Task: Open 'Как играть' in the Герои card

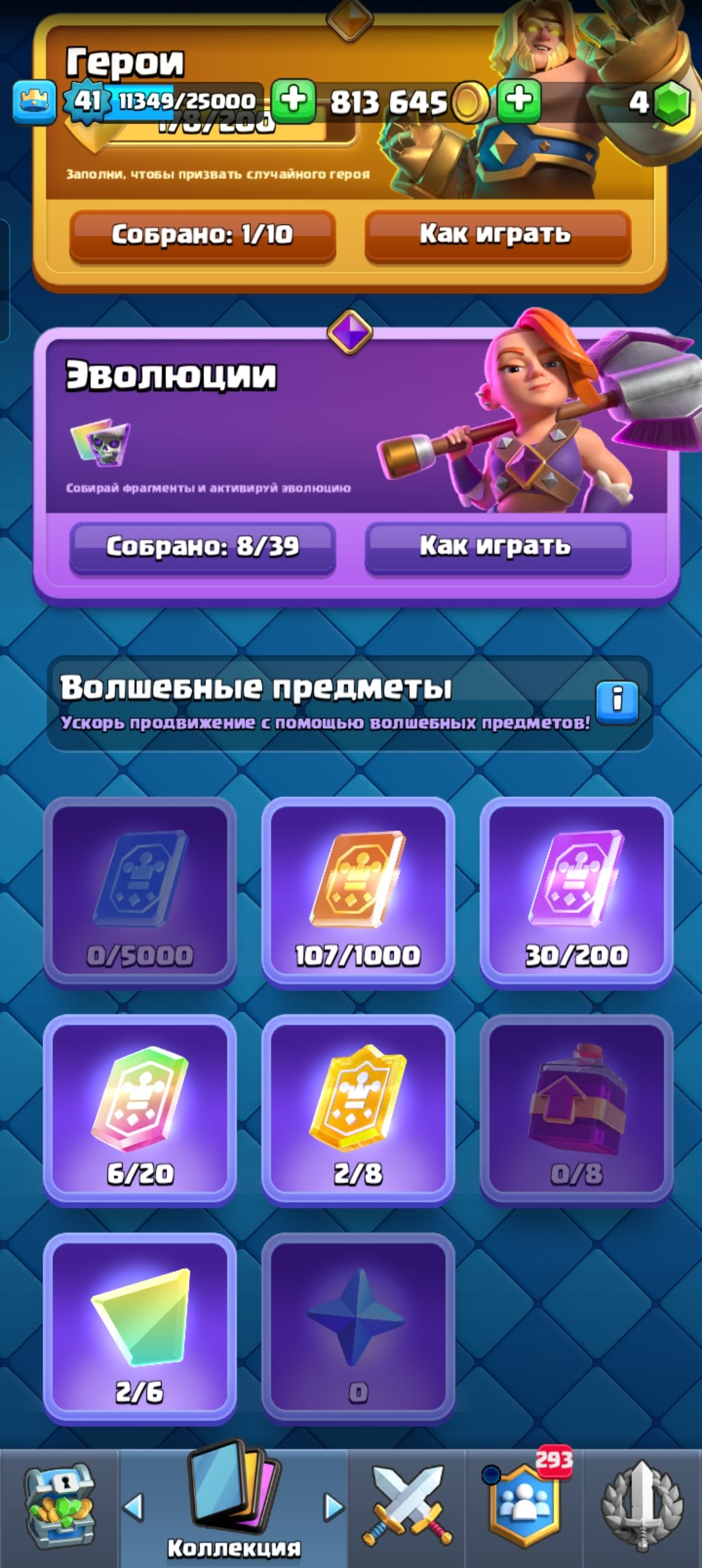Action: point(497,235)
